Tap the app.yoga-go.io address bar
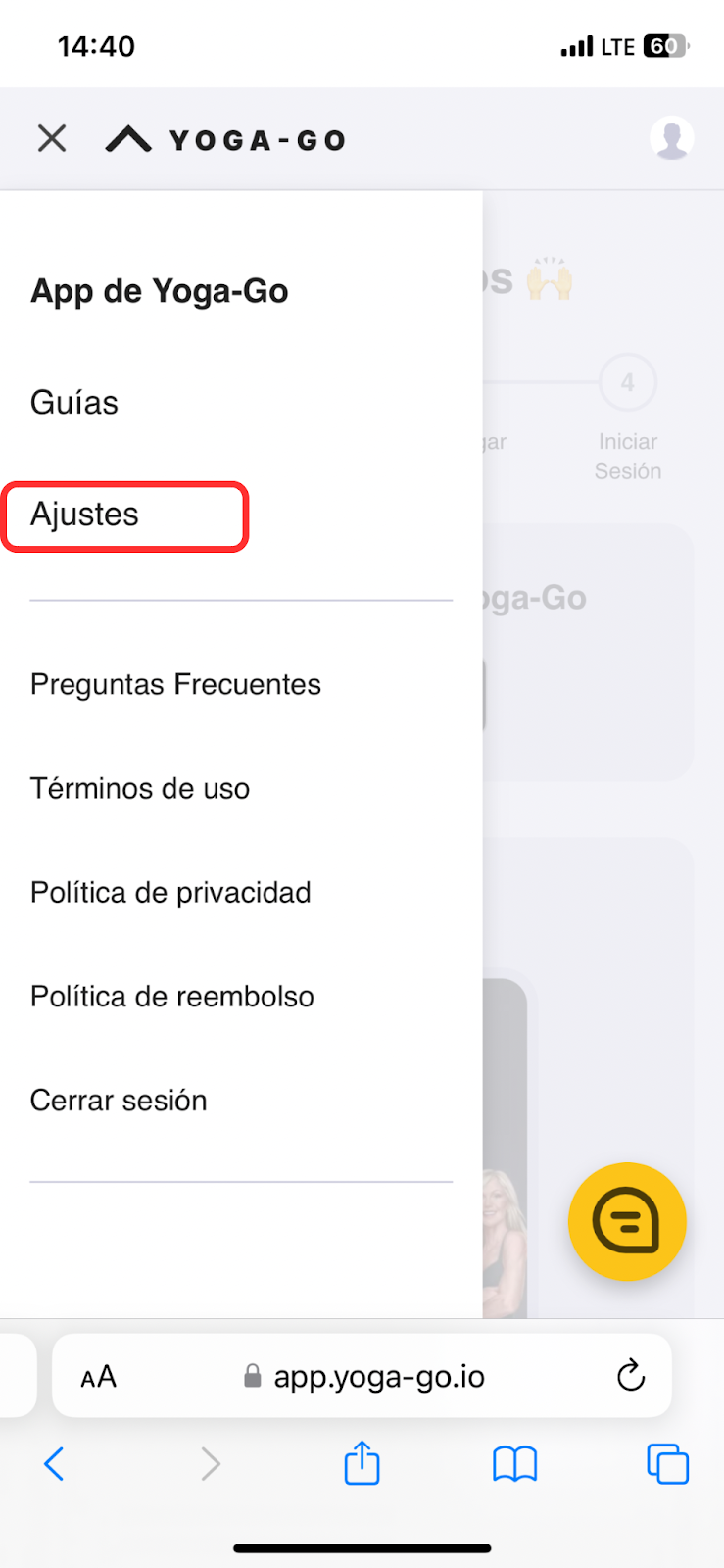Viewport: 724px width, 1568px height. (378, 1376)
